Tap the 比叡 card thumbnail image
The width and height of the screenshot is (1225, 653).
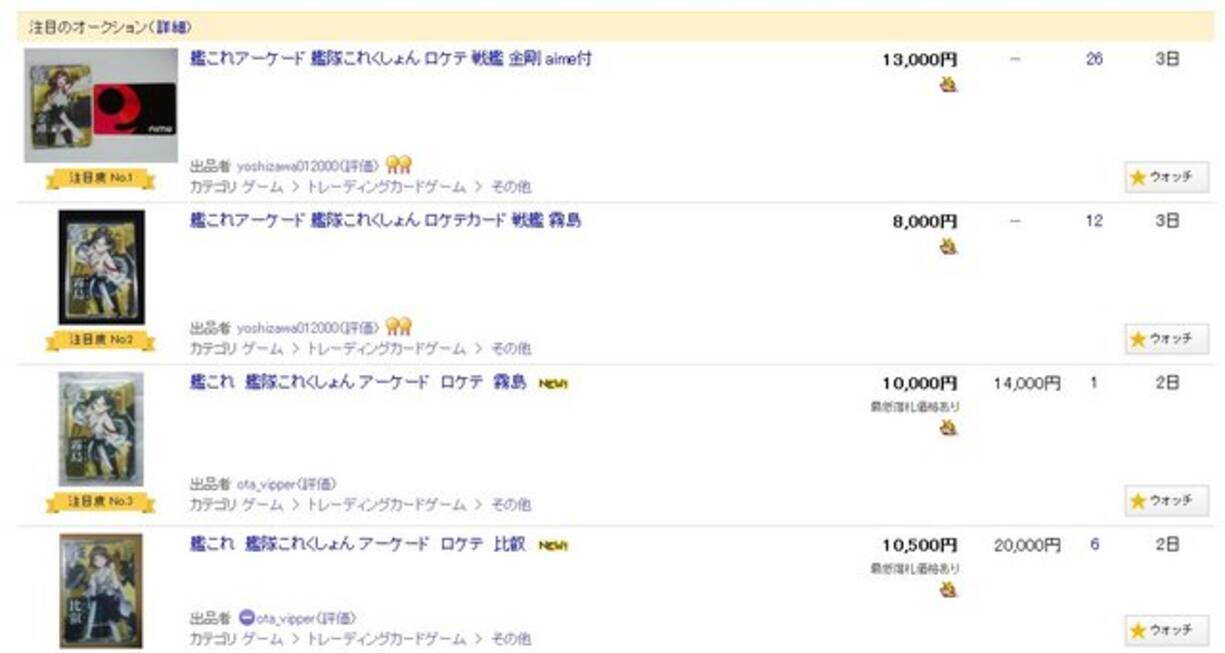(x=101, y=591)
